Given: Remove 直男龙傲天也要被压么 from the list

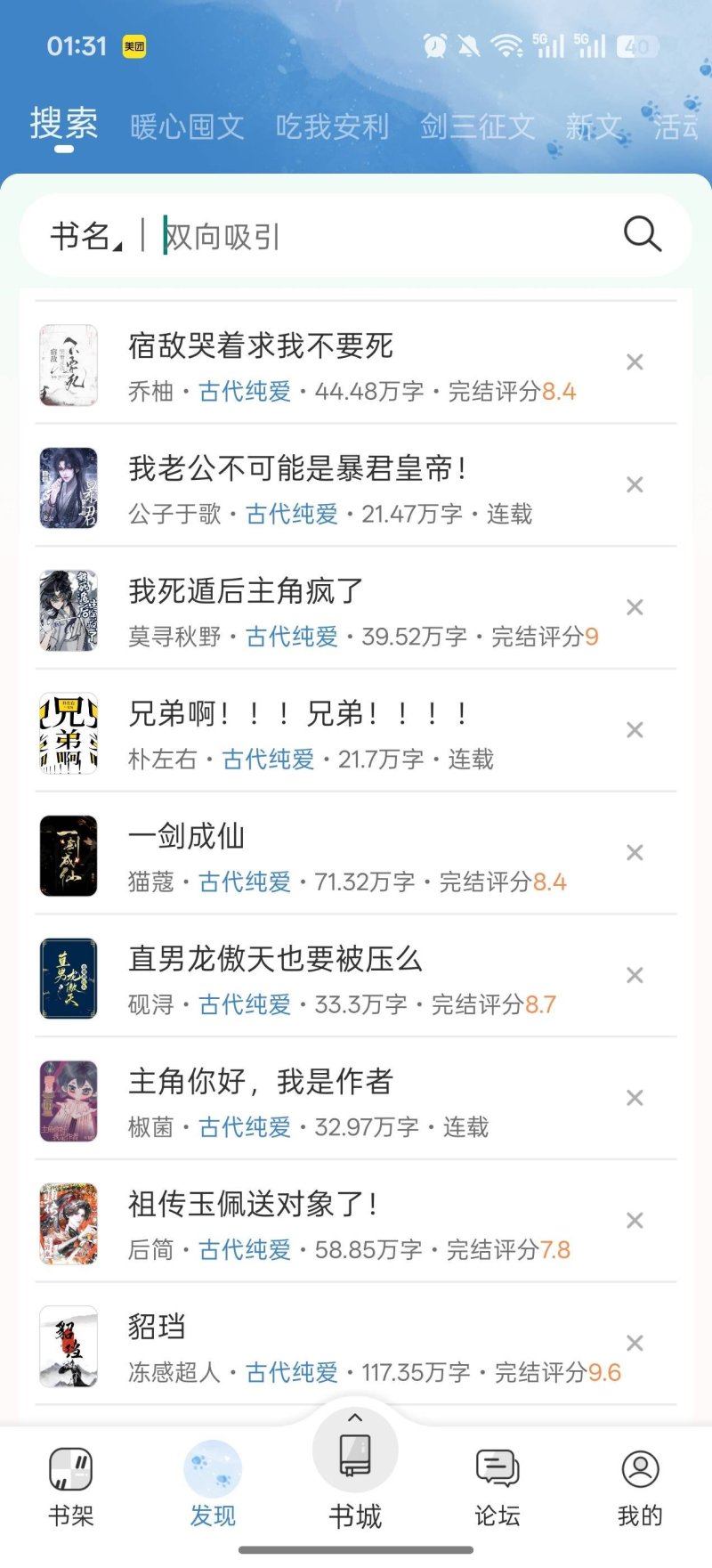Looking at the screenshot, I should click(635, 975).
